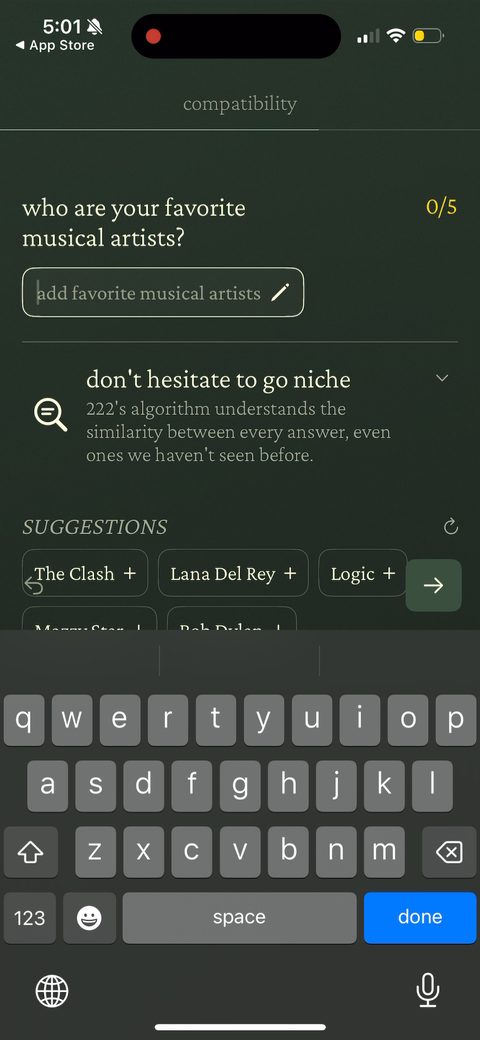Collapse the don't hesitate to go niche tip
480x1040 pixels.
(442, 378)
